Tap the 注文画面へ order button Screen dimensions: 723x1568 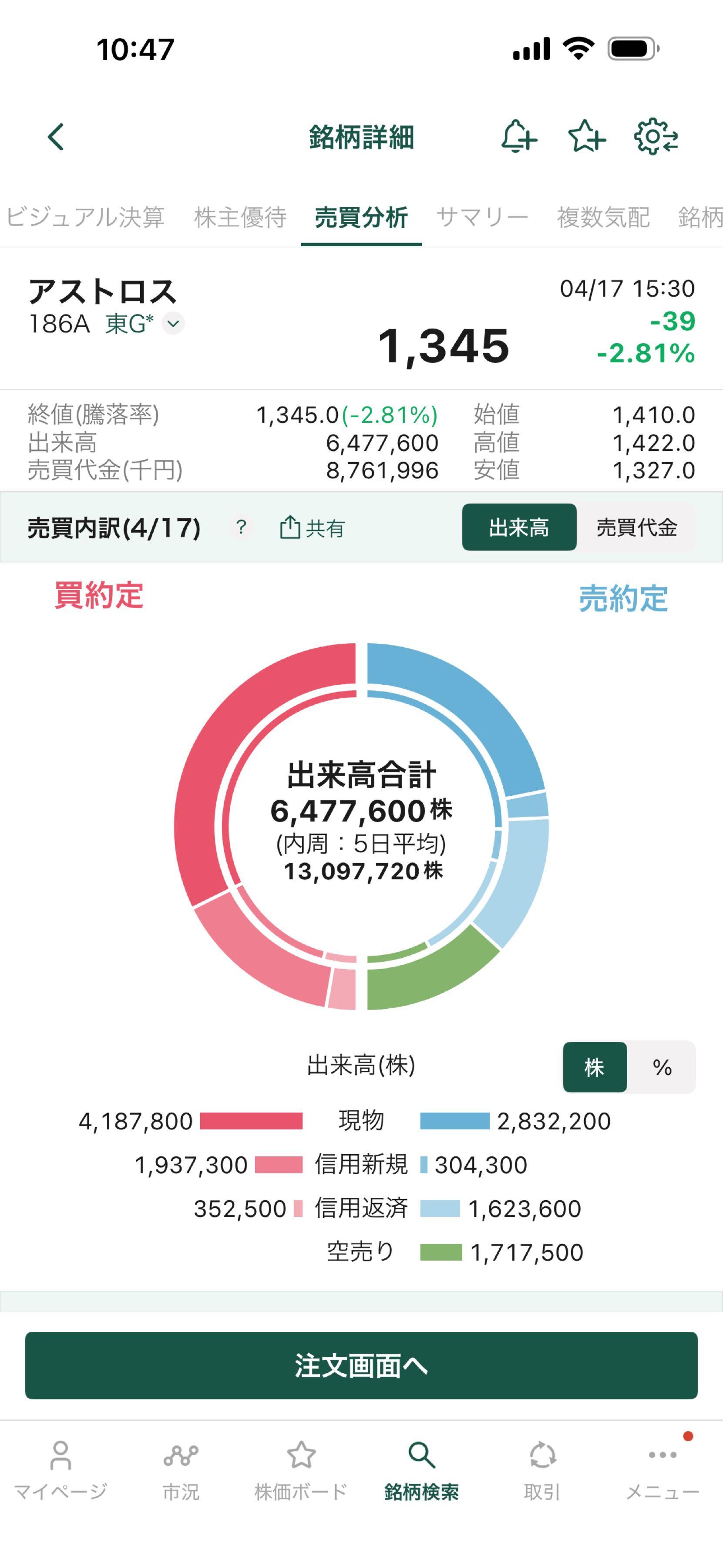[x=361, y=1365]
